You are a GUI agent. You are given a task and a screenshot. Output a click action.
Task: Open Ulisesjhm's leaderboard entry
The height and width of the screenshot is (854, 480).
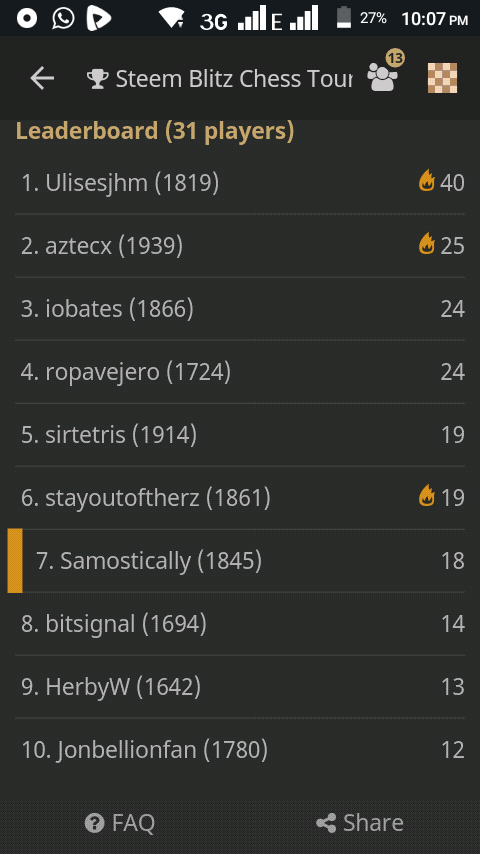pos(240,183)
